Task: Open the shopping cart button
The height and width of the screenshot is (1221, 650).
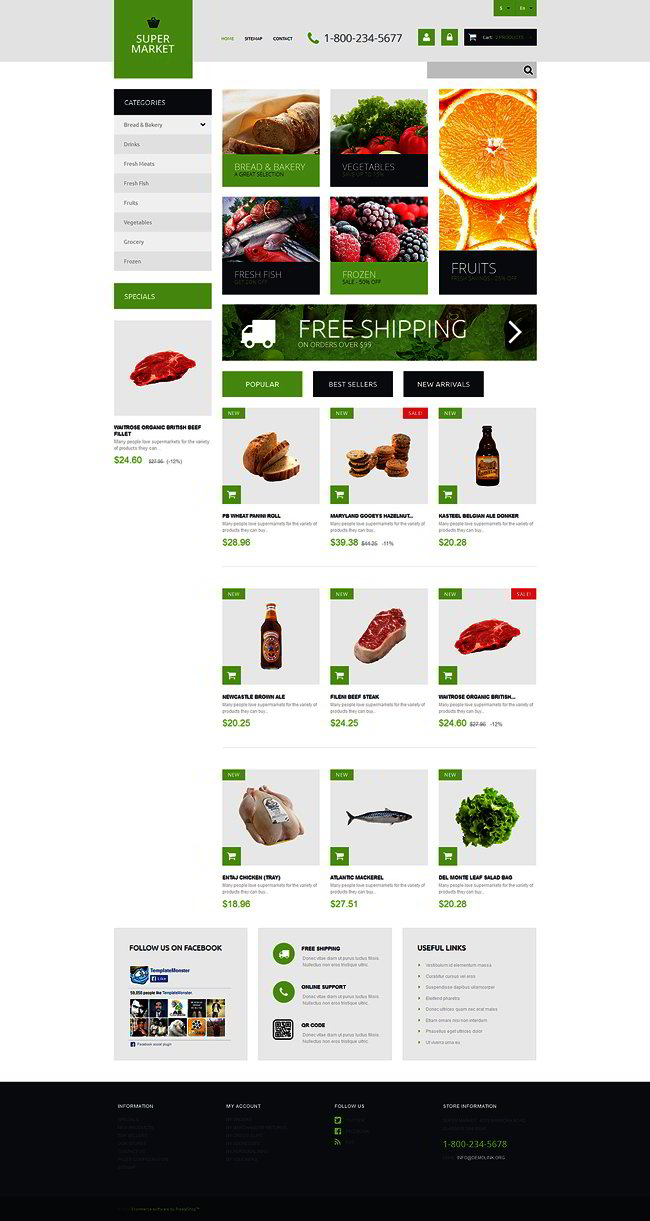Action: [x=501, y=37]
